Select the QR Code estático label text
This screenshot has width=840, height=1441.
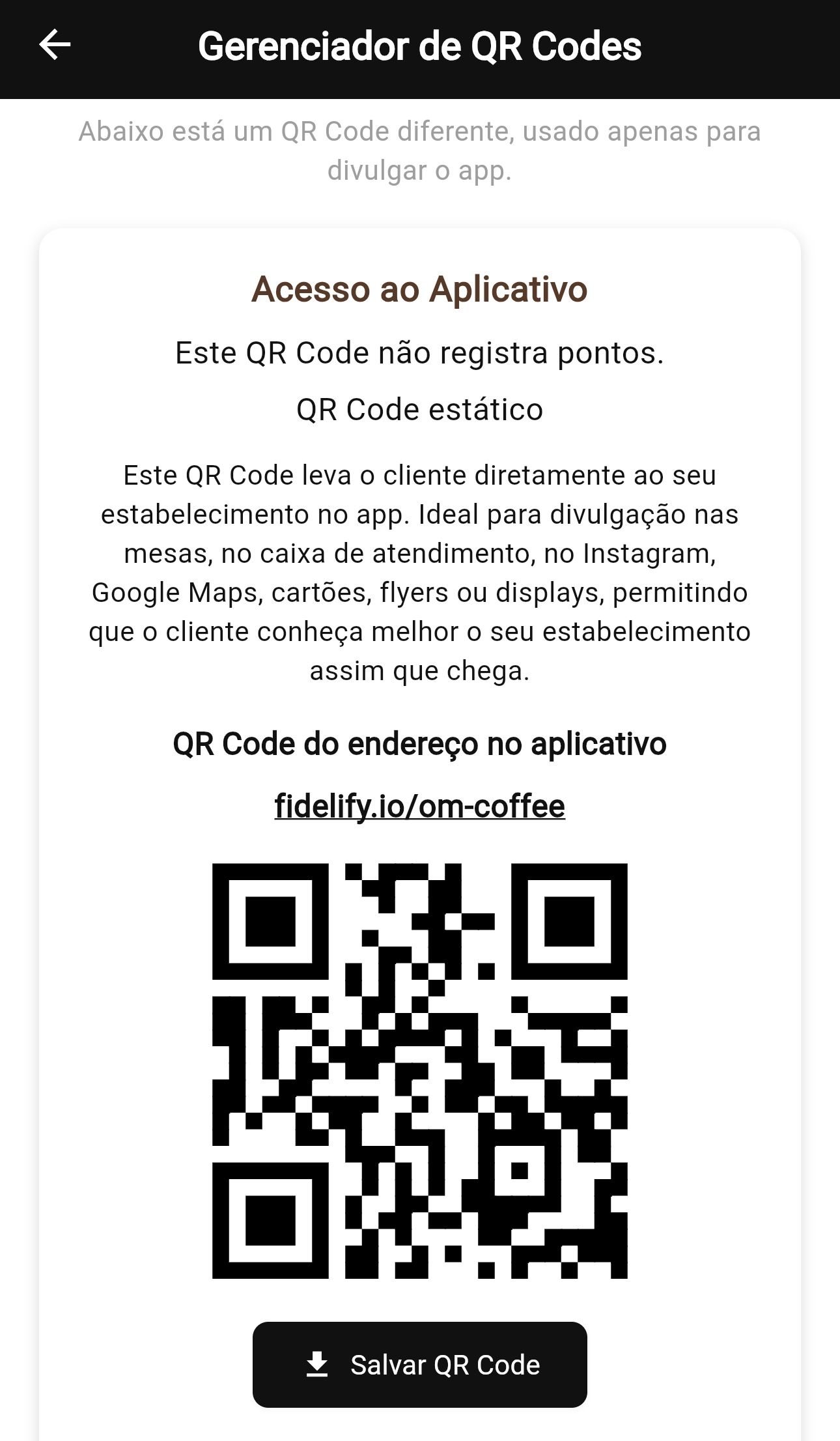[420, 409]
